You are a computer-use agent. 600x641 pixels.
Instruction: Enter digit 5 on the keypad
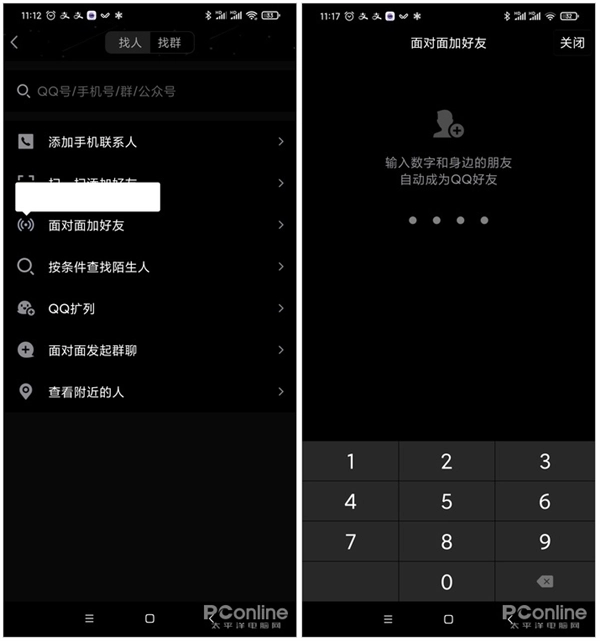[447, 501]
